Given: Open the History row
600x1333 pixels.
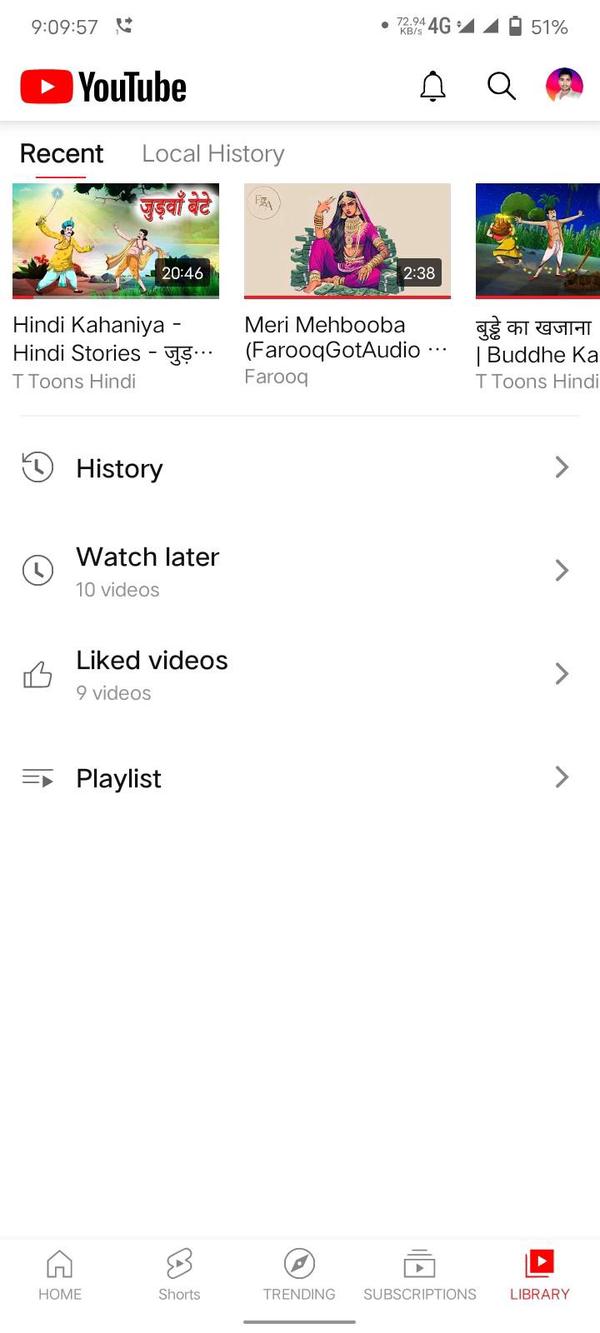Looking at the screenshot, I should 300,468.
